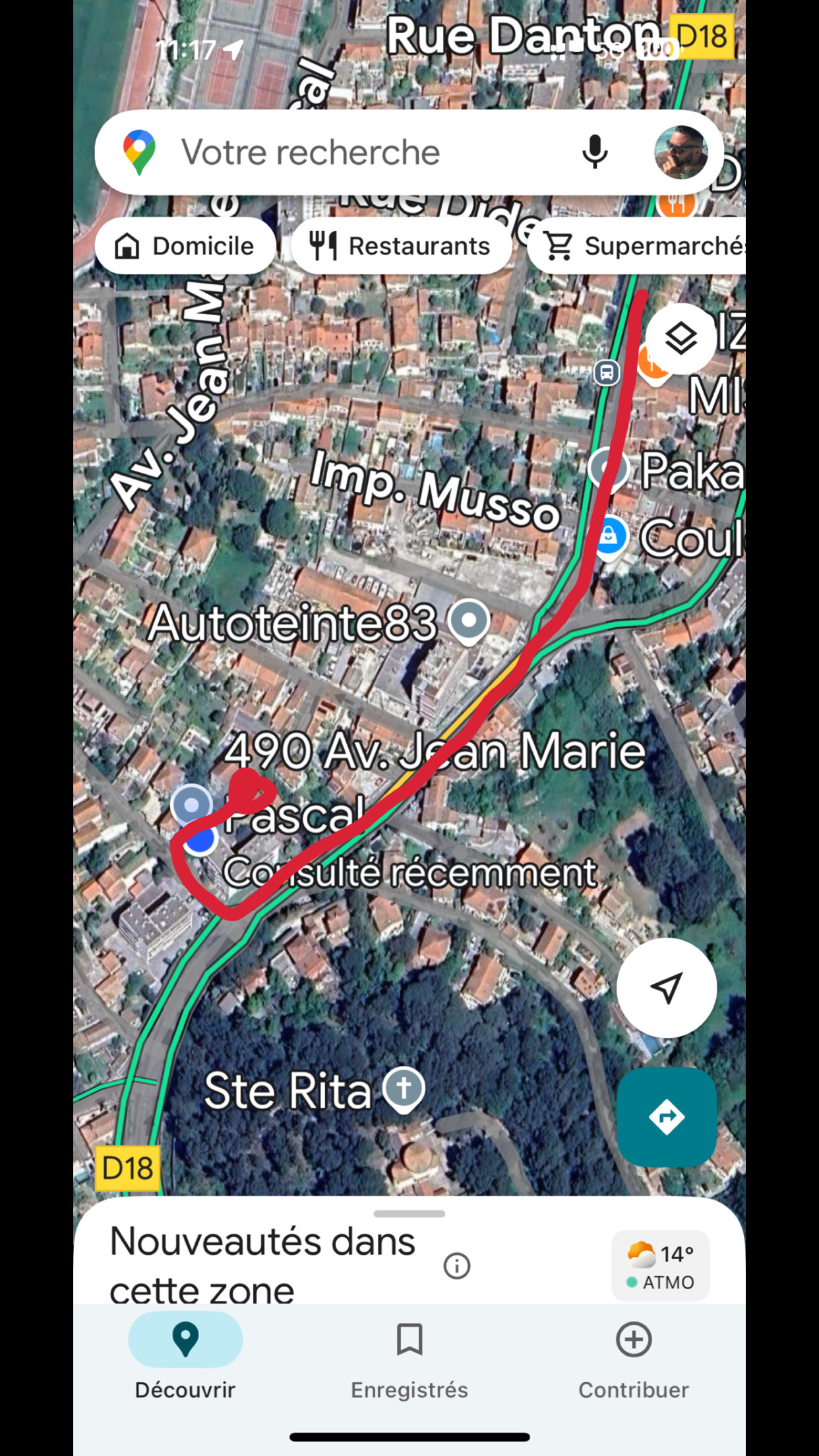Select the Ste Rita church marker
Screen dimensions: 819x1456
404,1088
